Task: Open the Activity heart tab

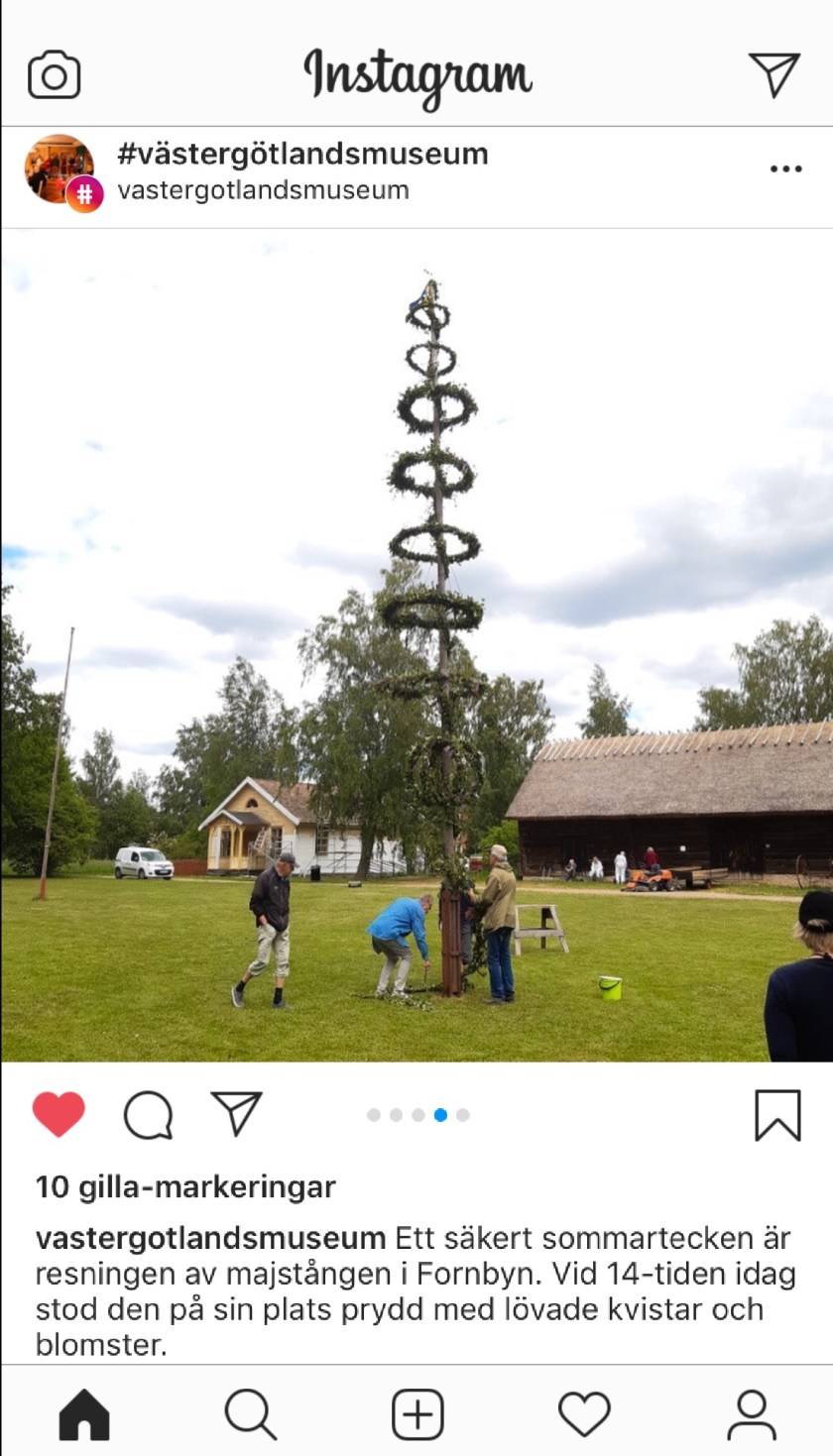Action: (x=584, y=1414)
